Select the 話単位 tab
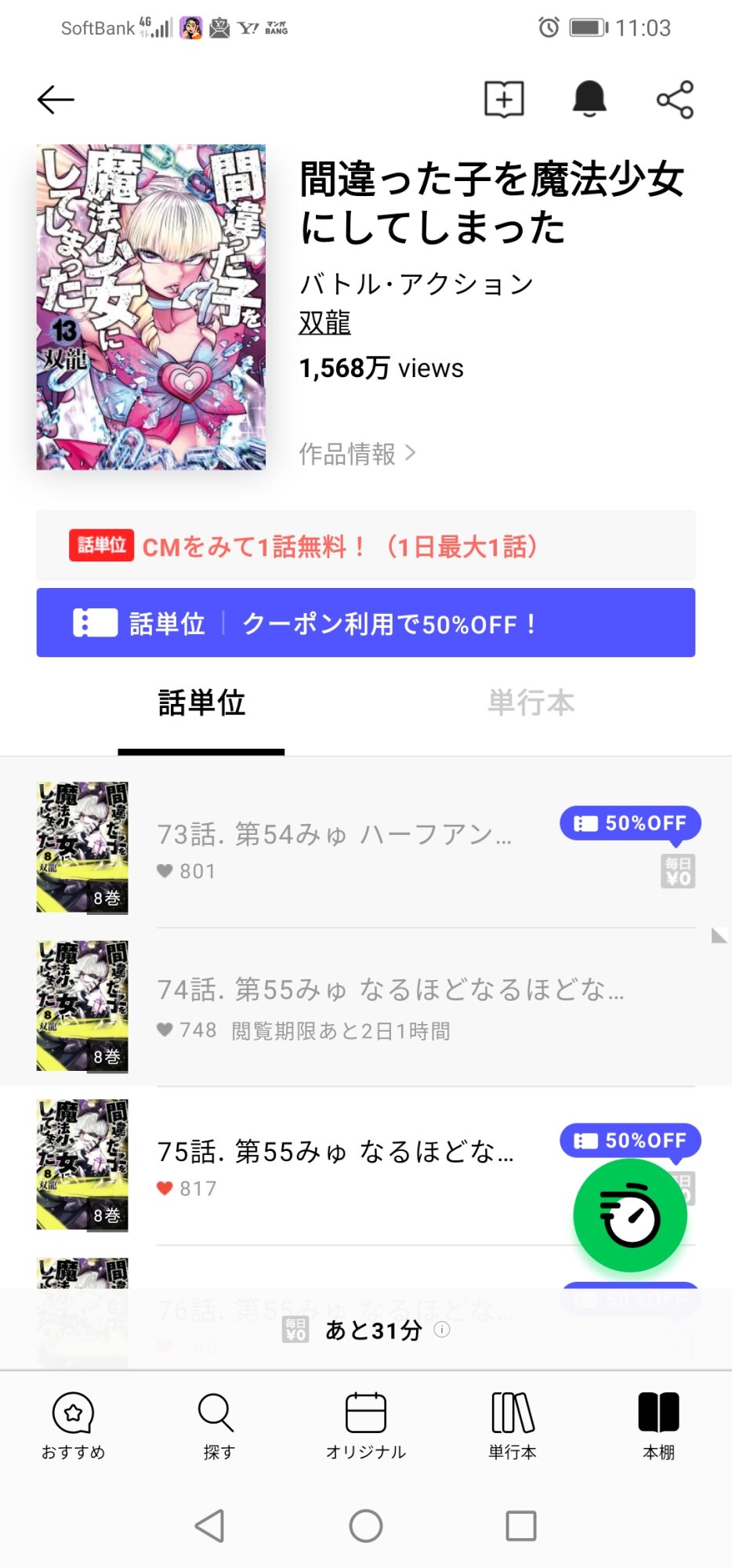The image size is (732, 1568). (201, 703)
